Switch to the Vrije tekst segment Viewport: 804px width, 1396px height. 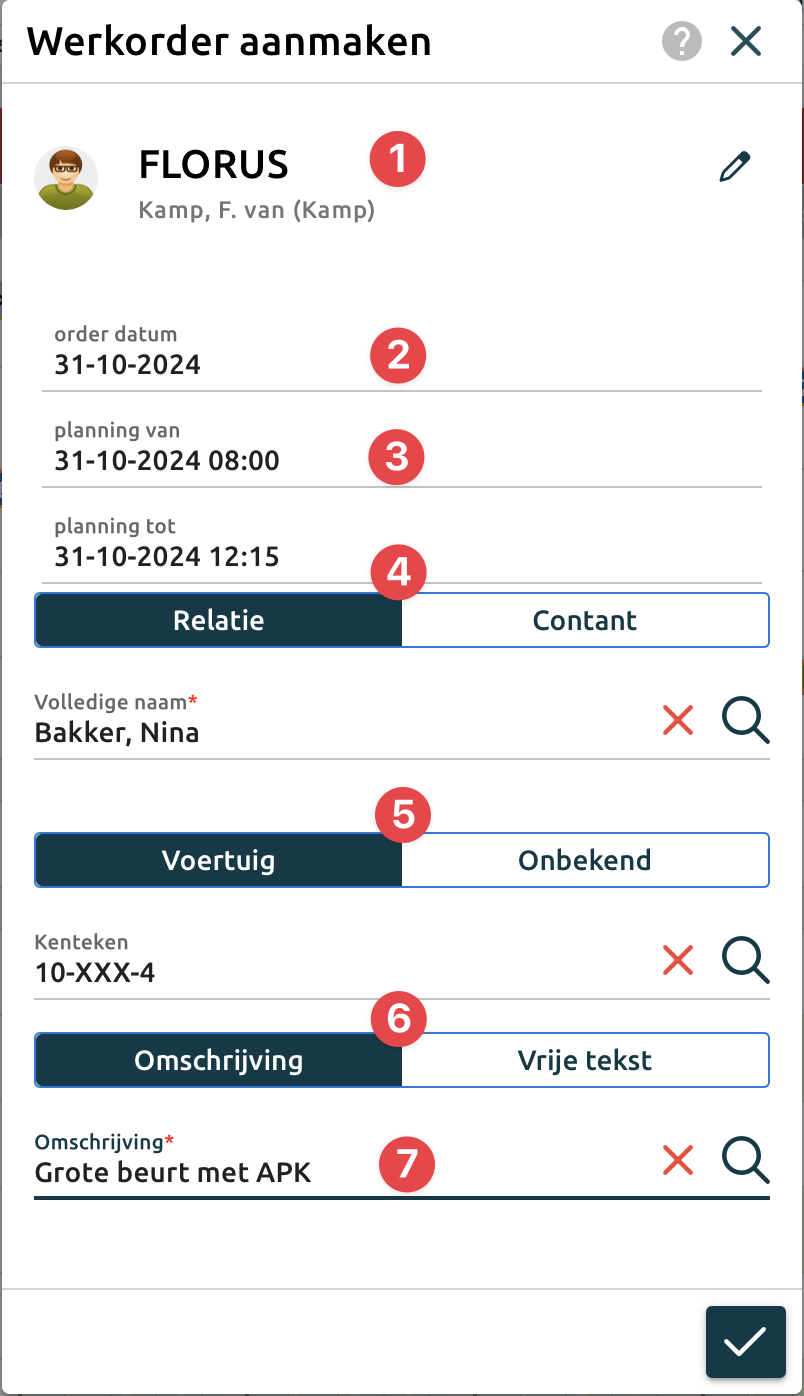(x=585, y=1060)
